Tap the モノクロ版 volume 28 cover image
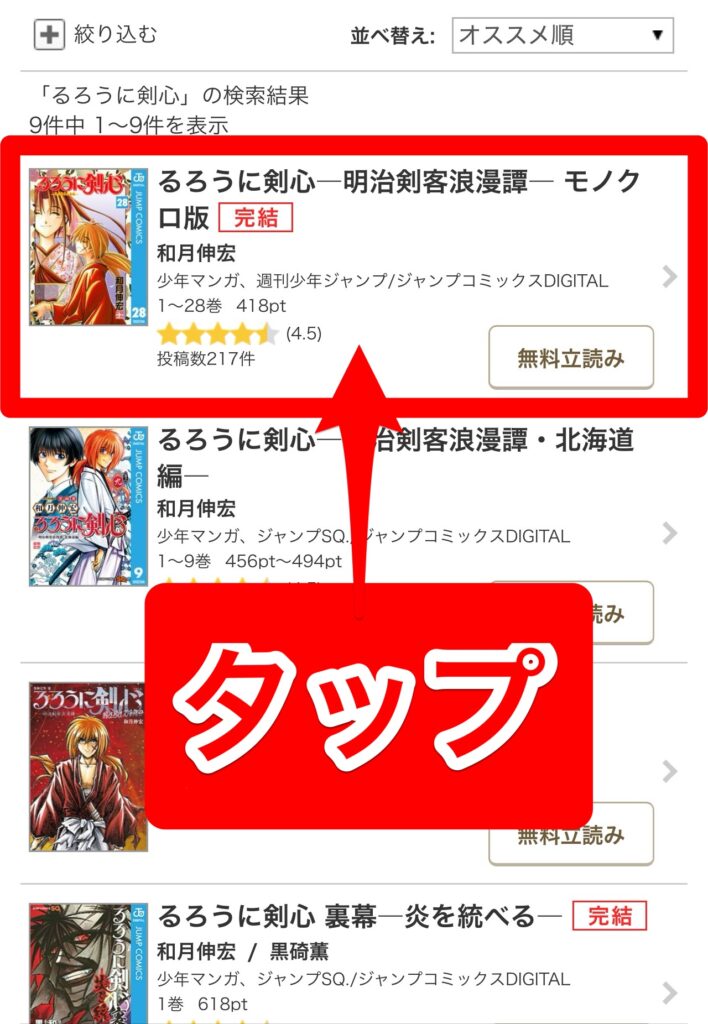 [x=88, y=247]
